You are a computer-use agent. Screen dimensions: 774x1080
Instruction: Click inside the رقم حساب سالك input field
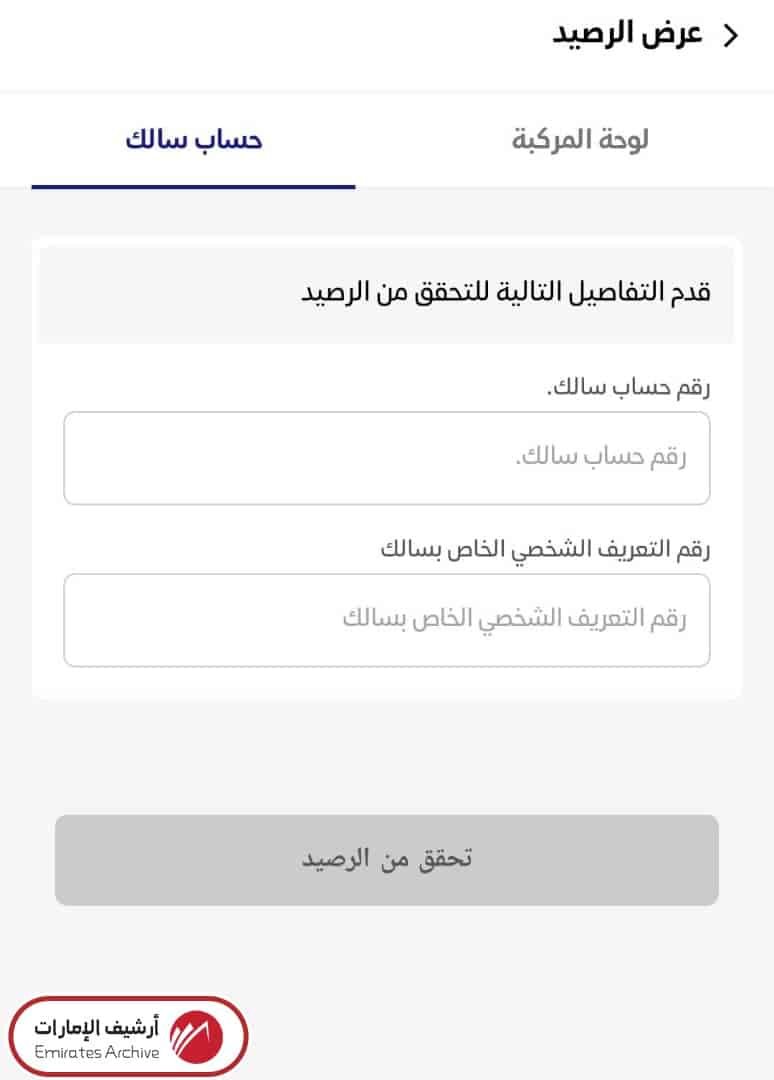click(387, 457)
